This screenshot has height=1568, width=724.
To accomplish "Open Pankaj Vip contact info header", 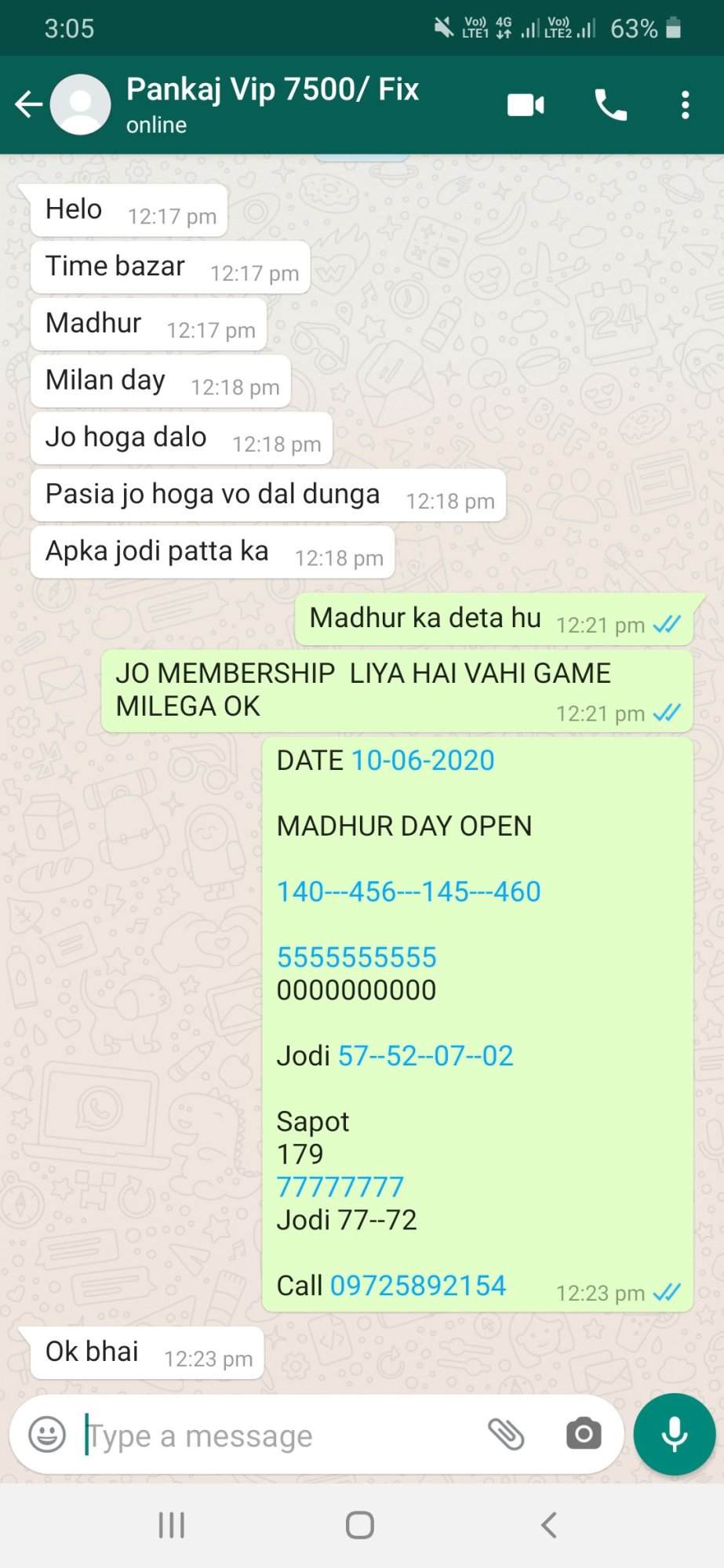I will pos(273,104).
